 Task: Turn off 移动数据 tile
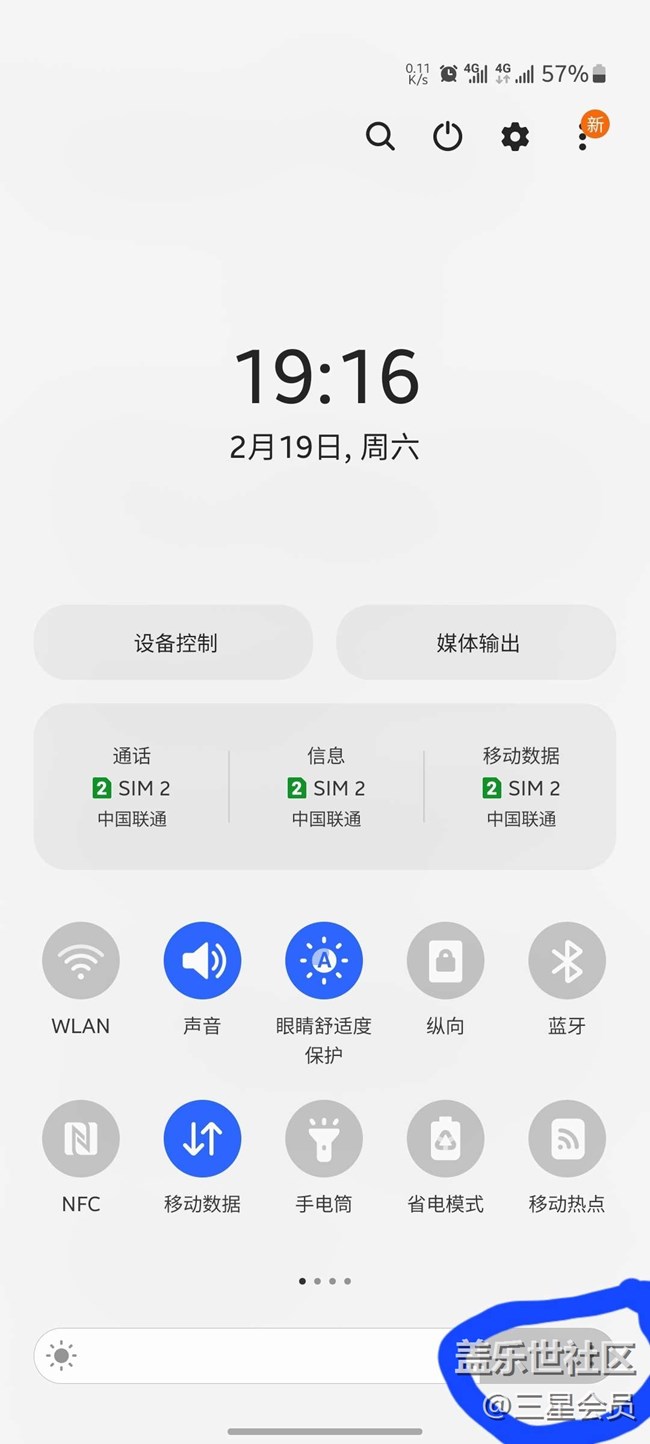coord(202,1139)
